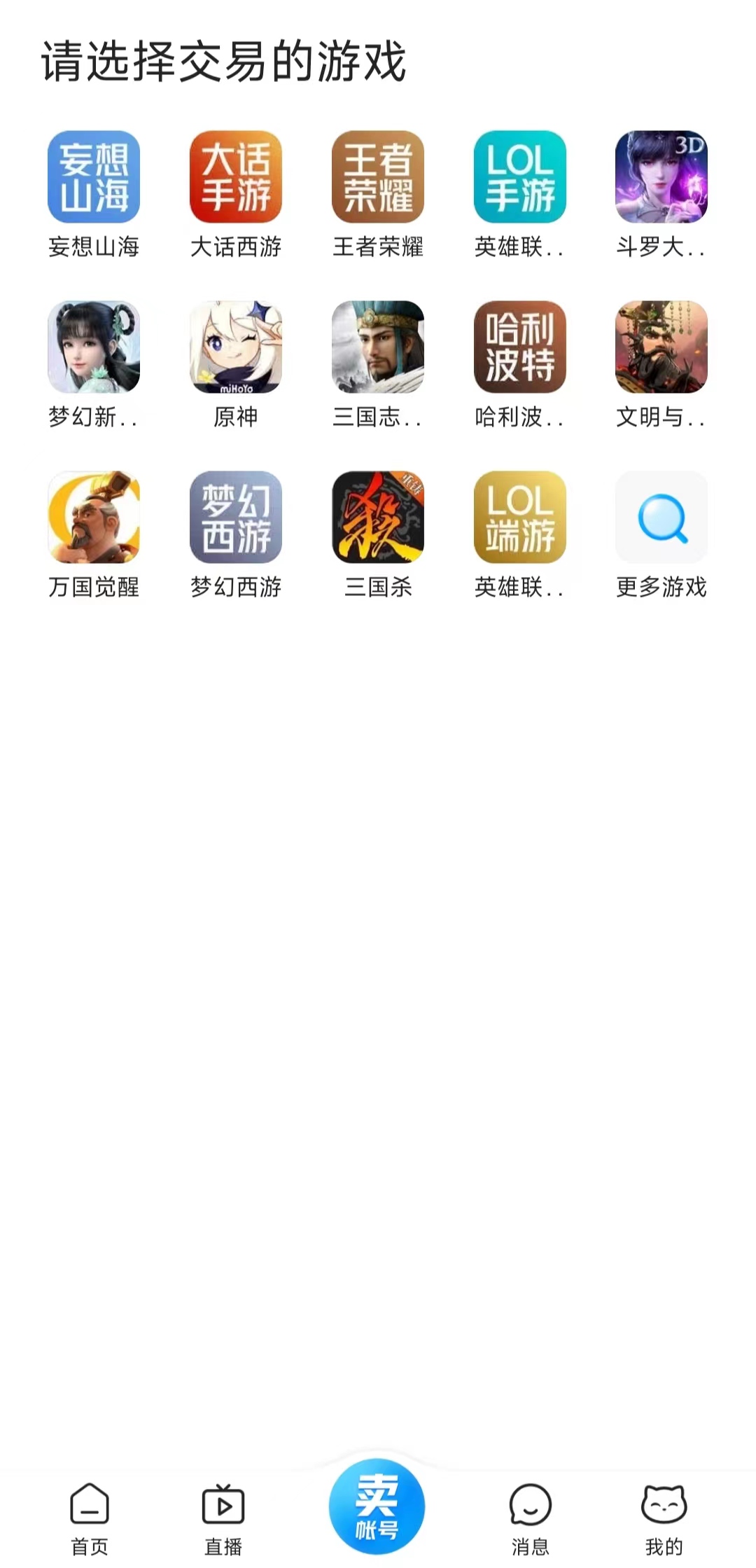The image size is (756, 1568).
Task: Open the 三国志.. game tile
Action: point(378,347)
